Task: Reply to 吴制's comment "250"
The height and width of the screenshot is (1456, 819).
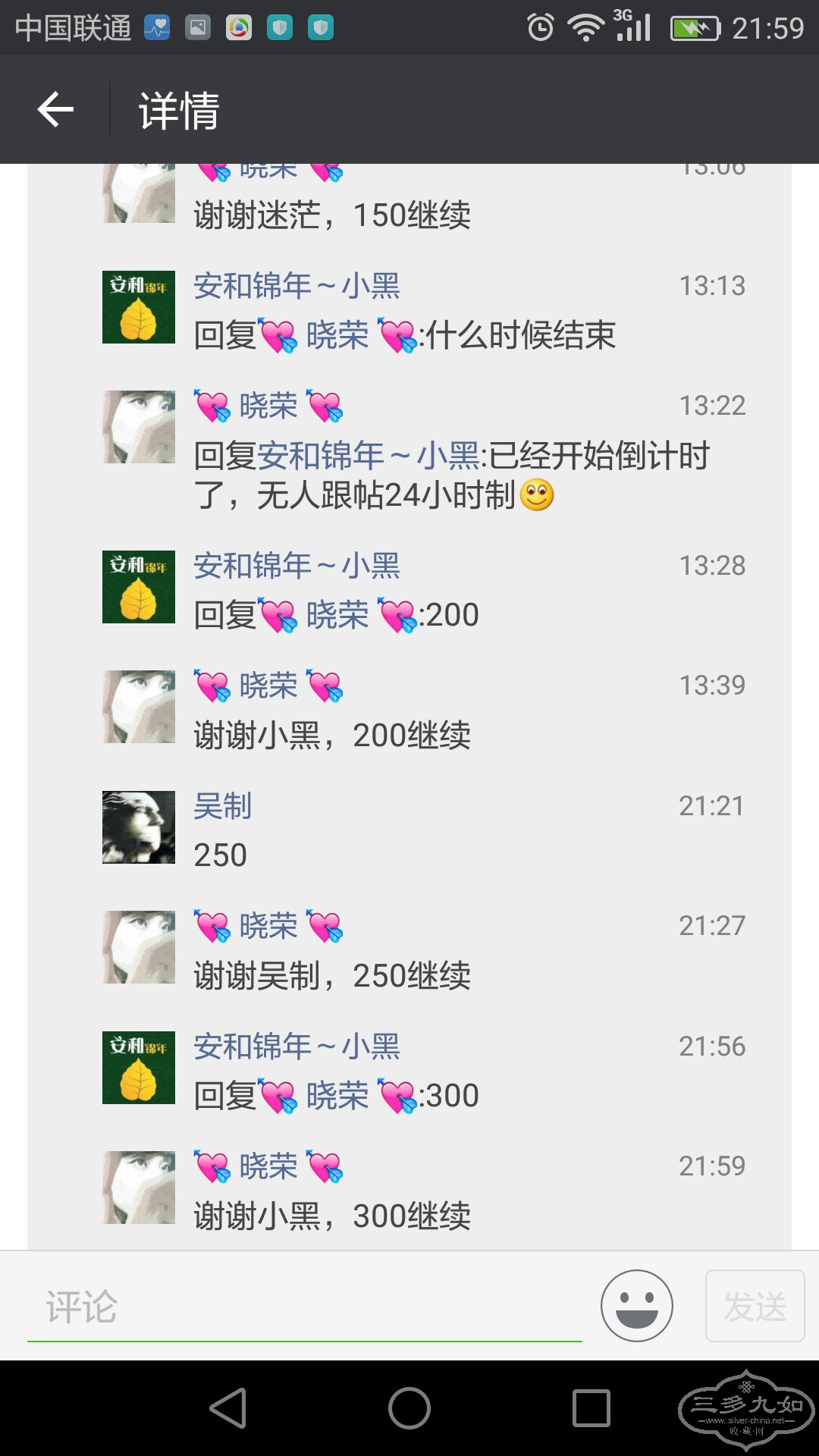Action: [x=220, y=855]
